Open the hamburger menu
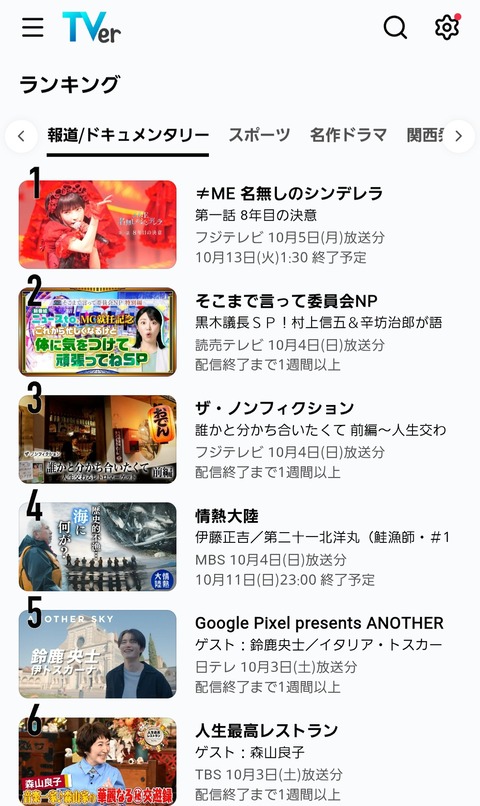 pyautogui.click(x=33, y=27)
